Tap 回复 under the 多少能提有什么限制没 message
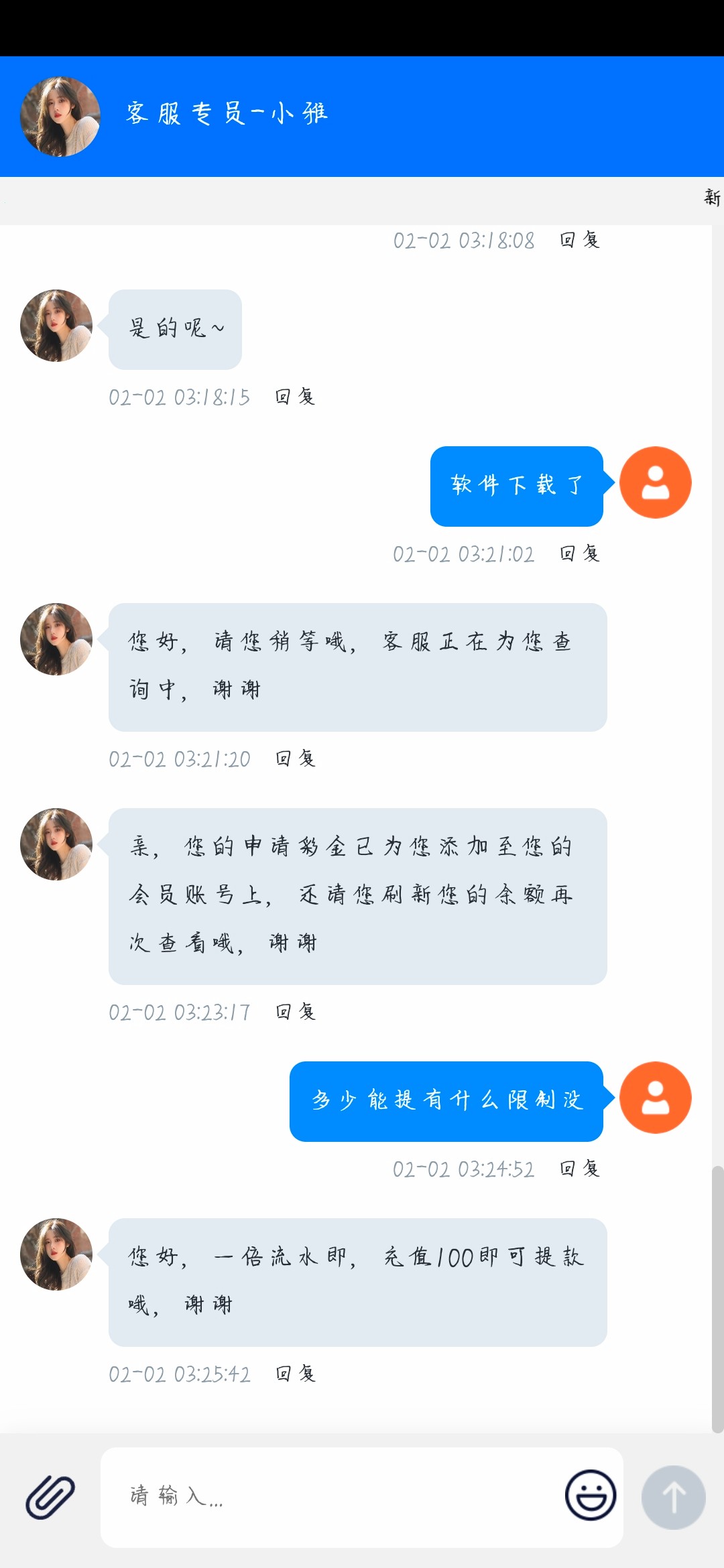The height and width of the screenshot is (1568, 724). tap(580, 1169)
